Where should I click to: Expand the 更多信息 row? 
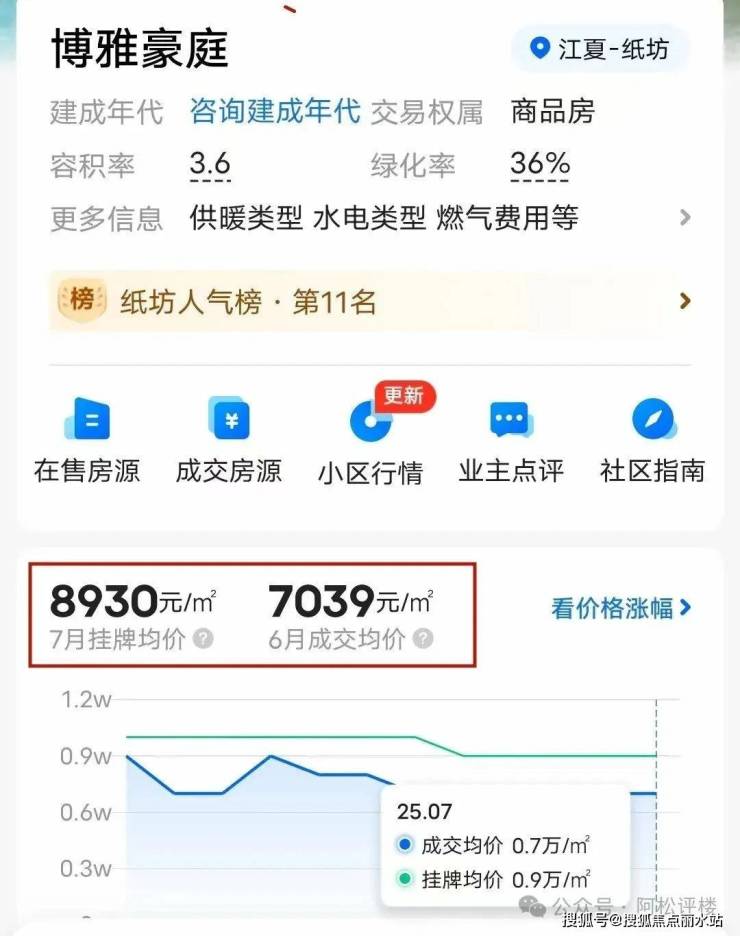[x=684, y=217]
